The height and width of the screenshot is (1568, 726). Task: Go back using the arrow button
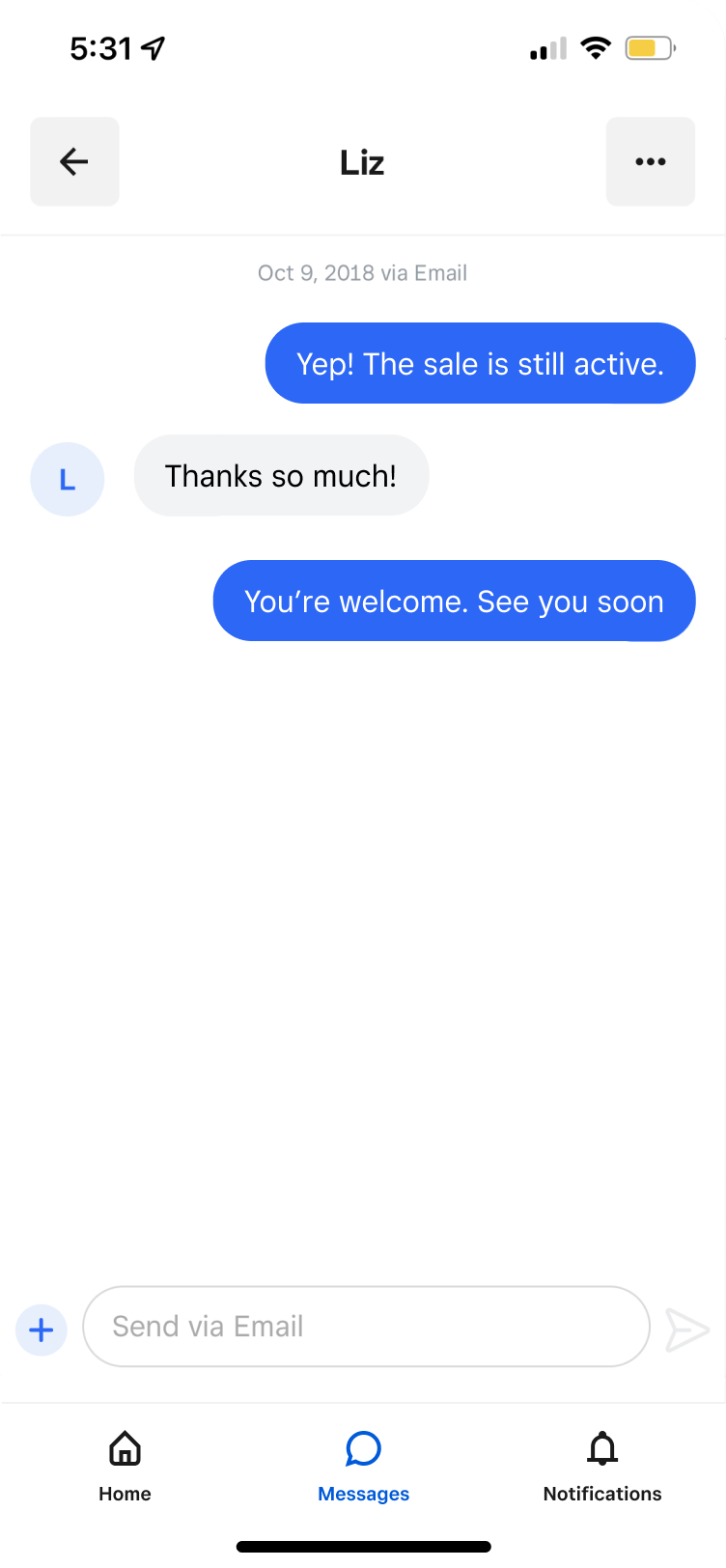tap(74, 161)
